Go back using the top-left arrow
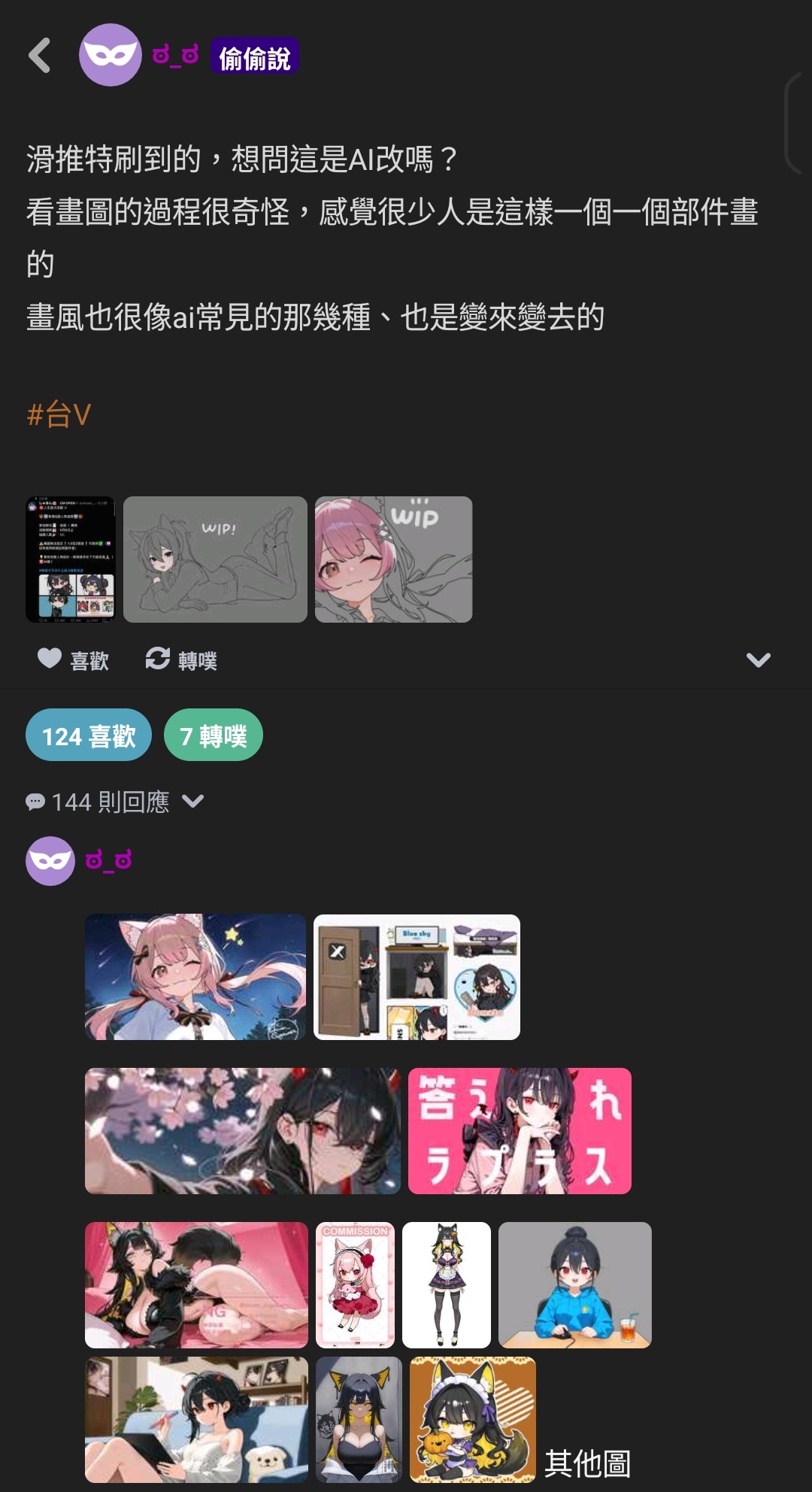Screen dimensions: 812x1492 tap(39, 56)
